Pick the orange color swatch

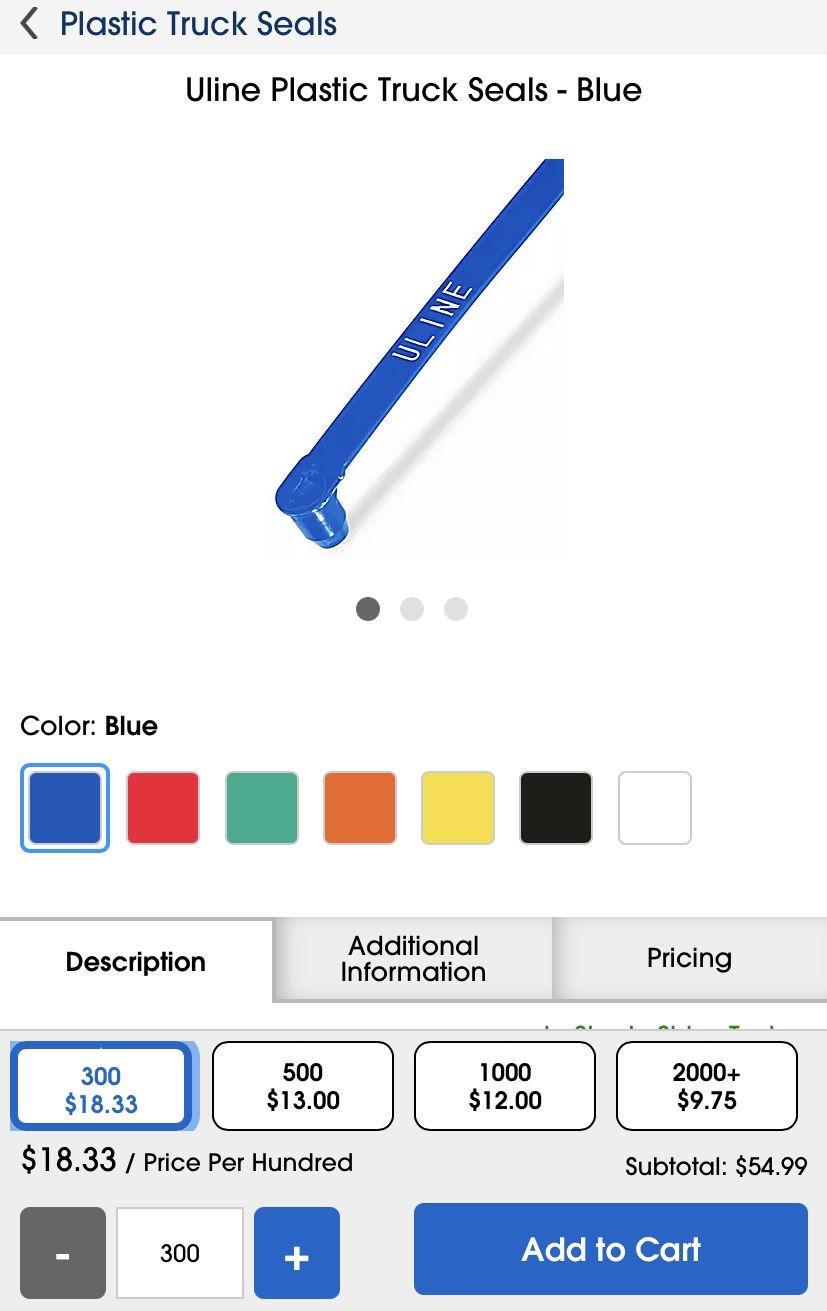pyautogui.click(x=360, y=808)
